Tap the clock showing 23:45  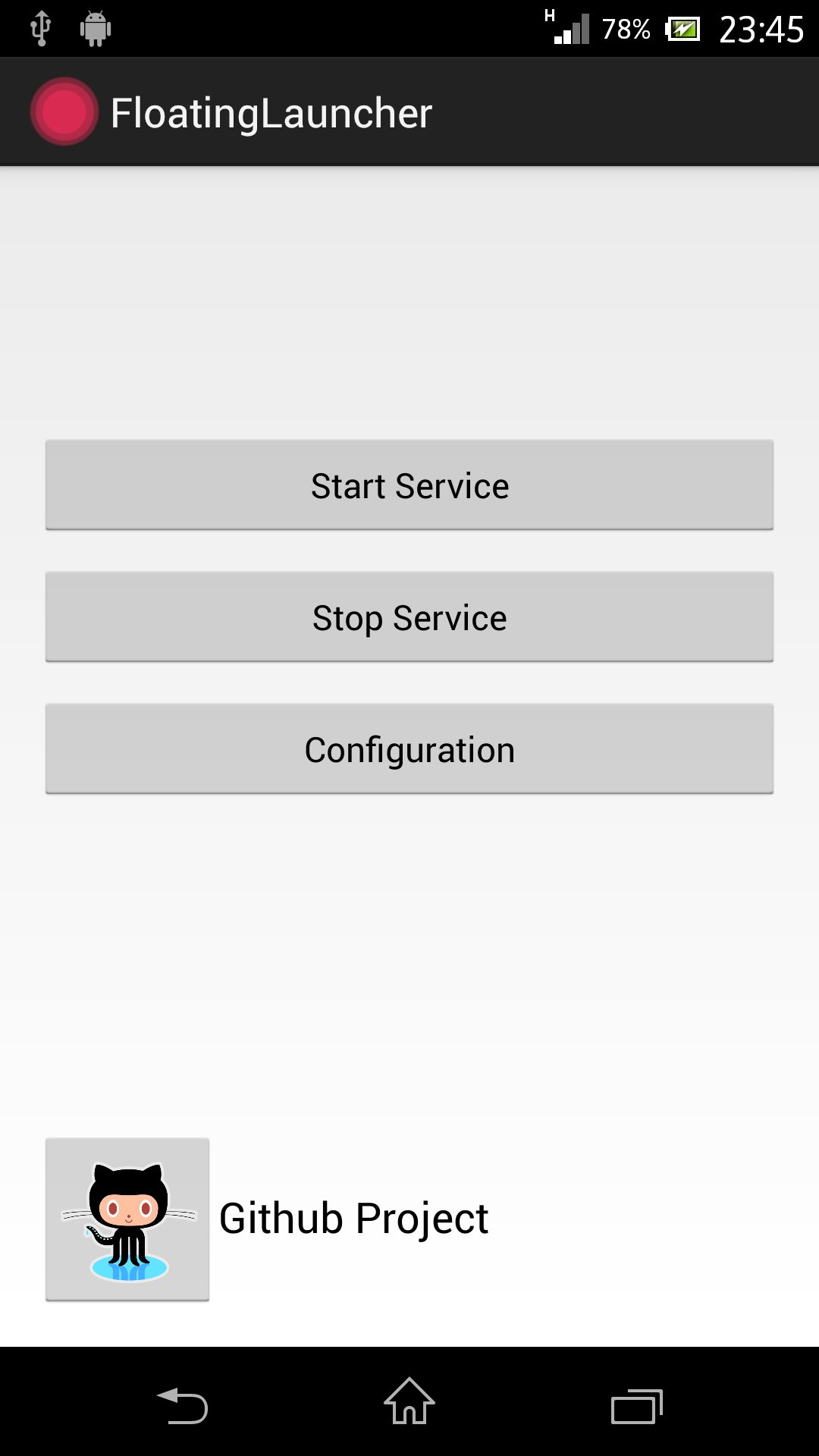(762, 29)
